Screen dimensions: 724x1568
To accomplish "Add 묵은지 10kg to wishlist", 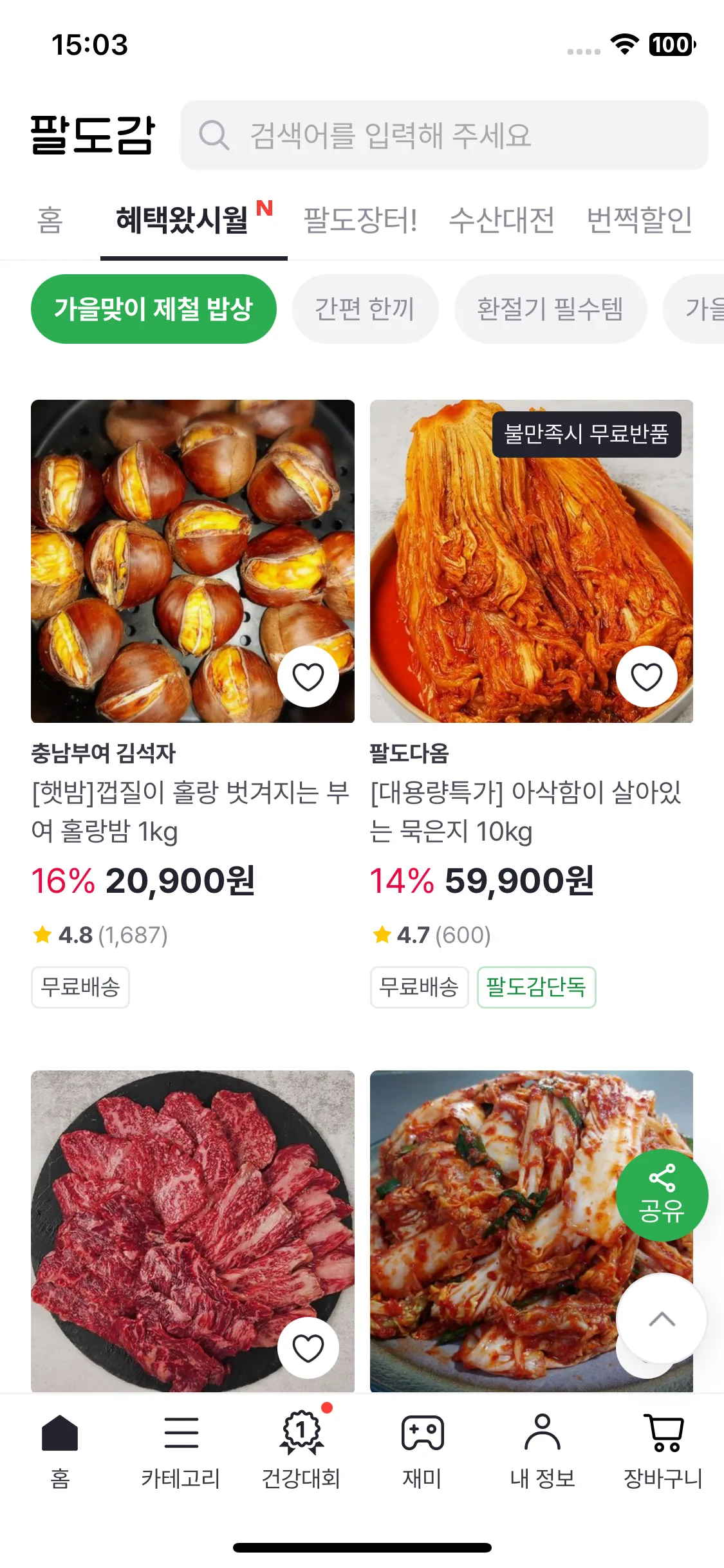I will (x=646, y=677).
